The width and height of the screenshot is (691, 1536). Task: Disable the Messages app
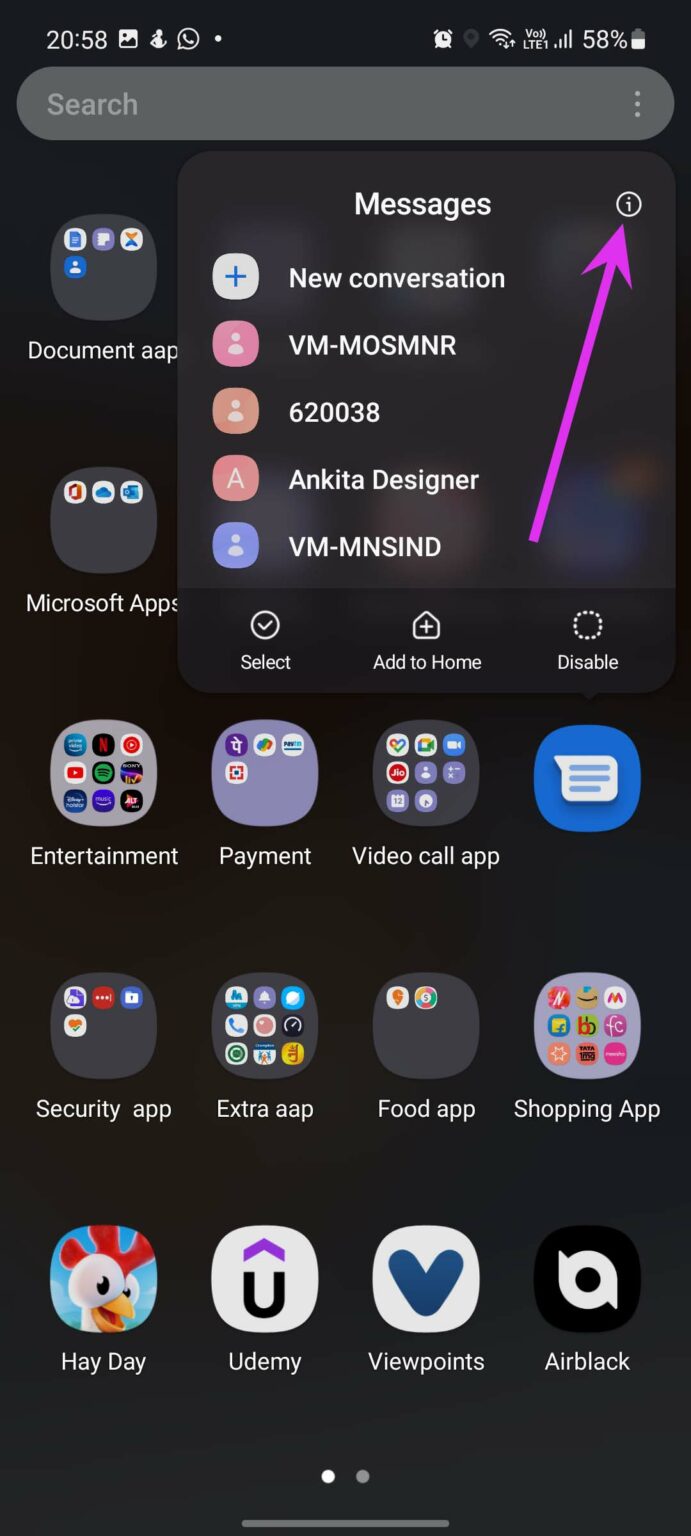587,640
